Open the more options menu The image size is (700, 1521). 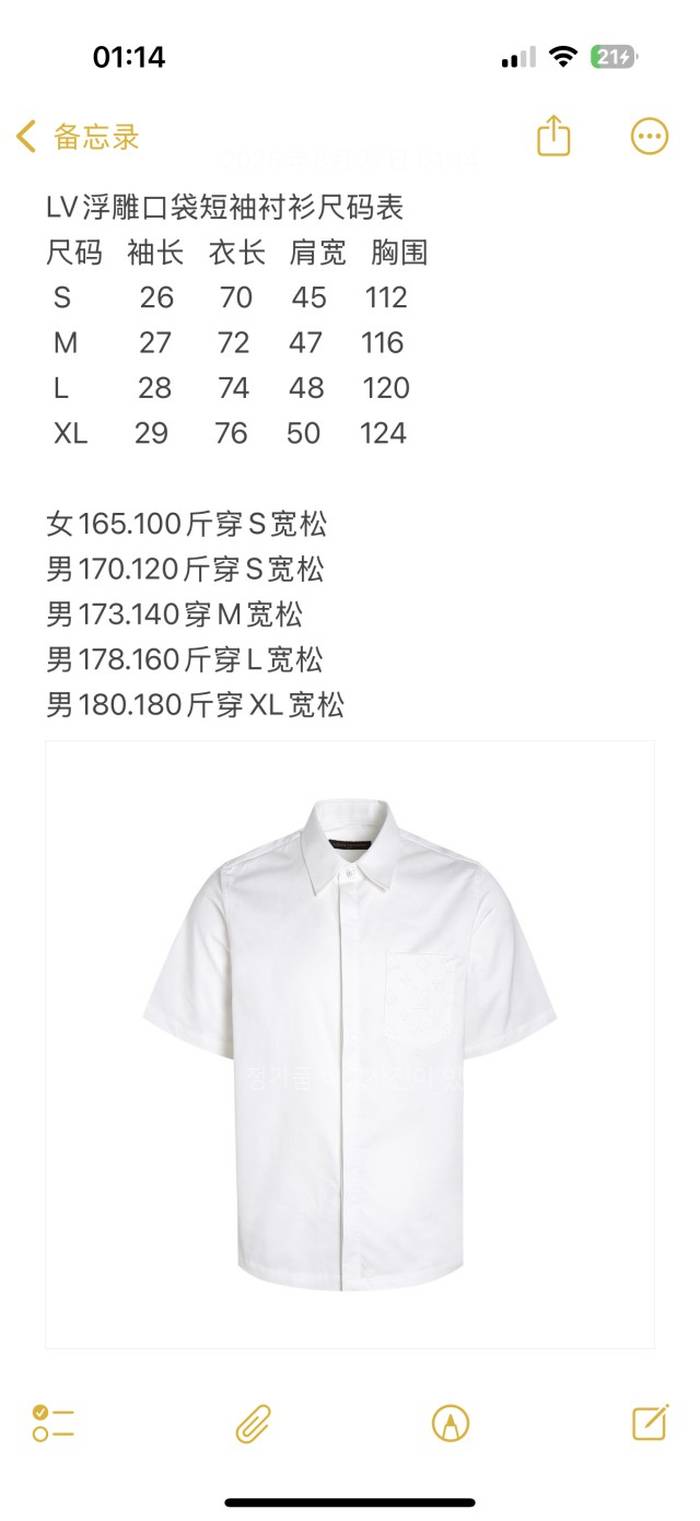point(649,136)
